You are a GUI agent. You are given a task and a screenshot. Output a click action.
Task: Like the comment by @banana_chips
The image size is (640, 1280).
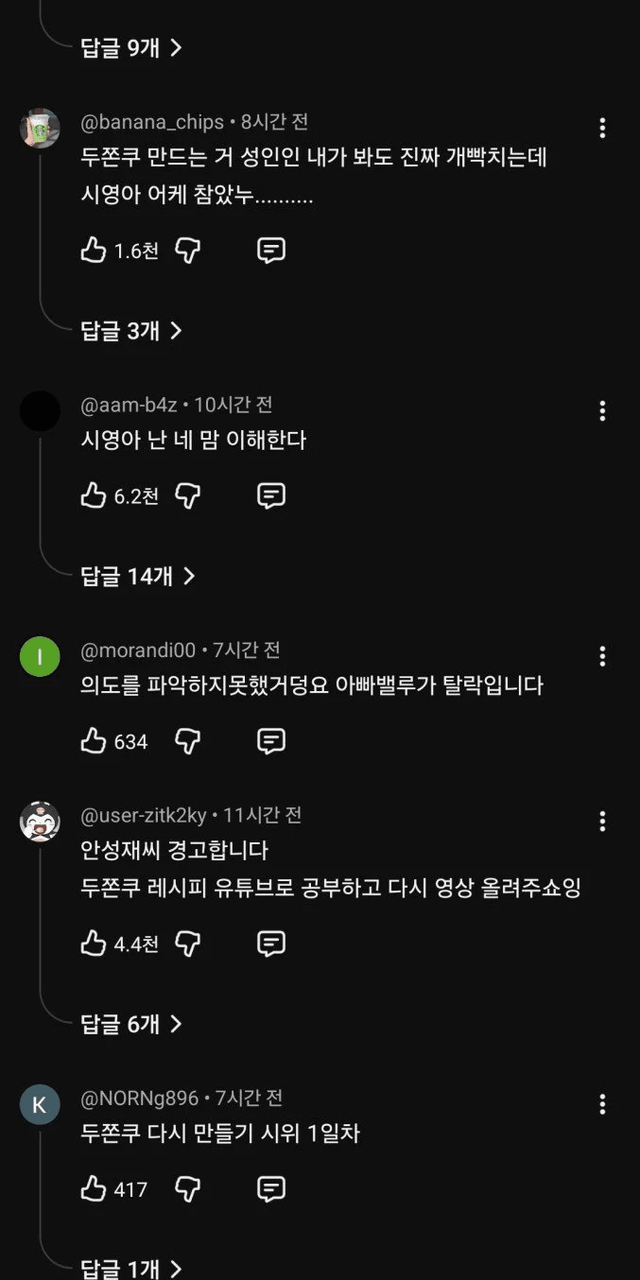[93, 250]
